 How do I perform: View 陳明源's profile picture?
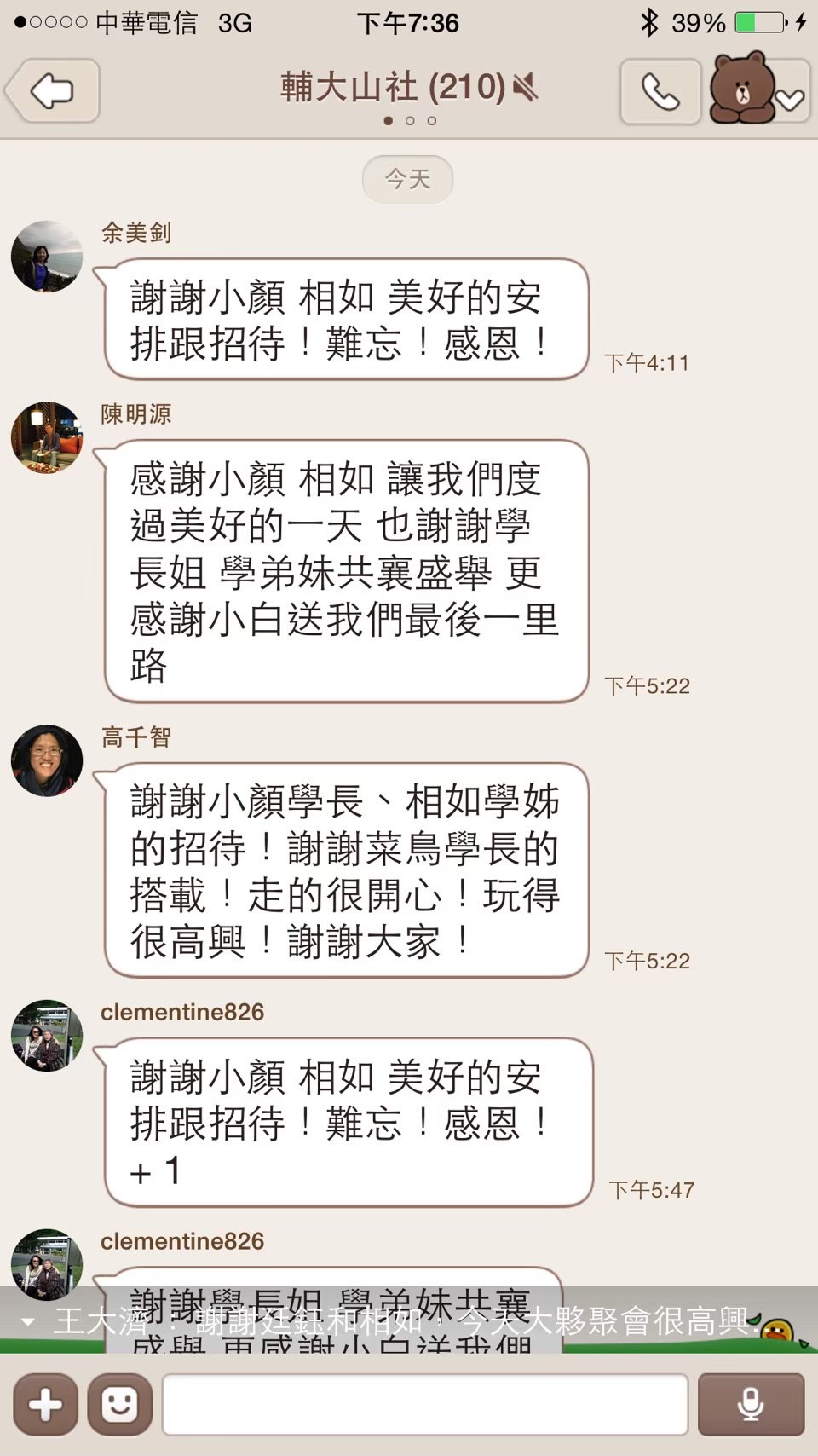click(47, 437)
